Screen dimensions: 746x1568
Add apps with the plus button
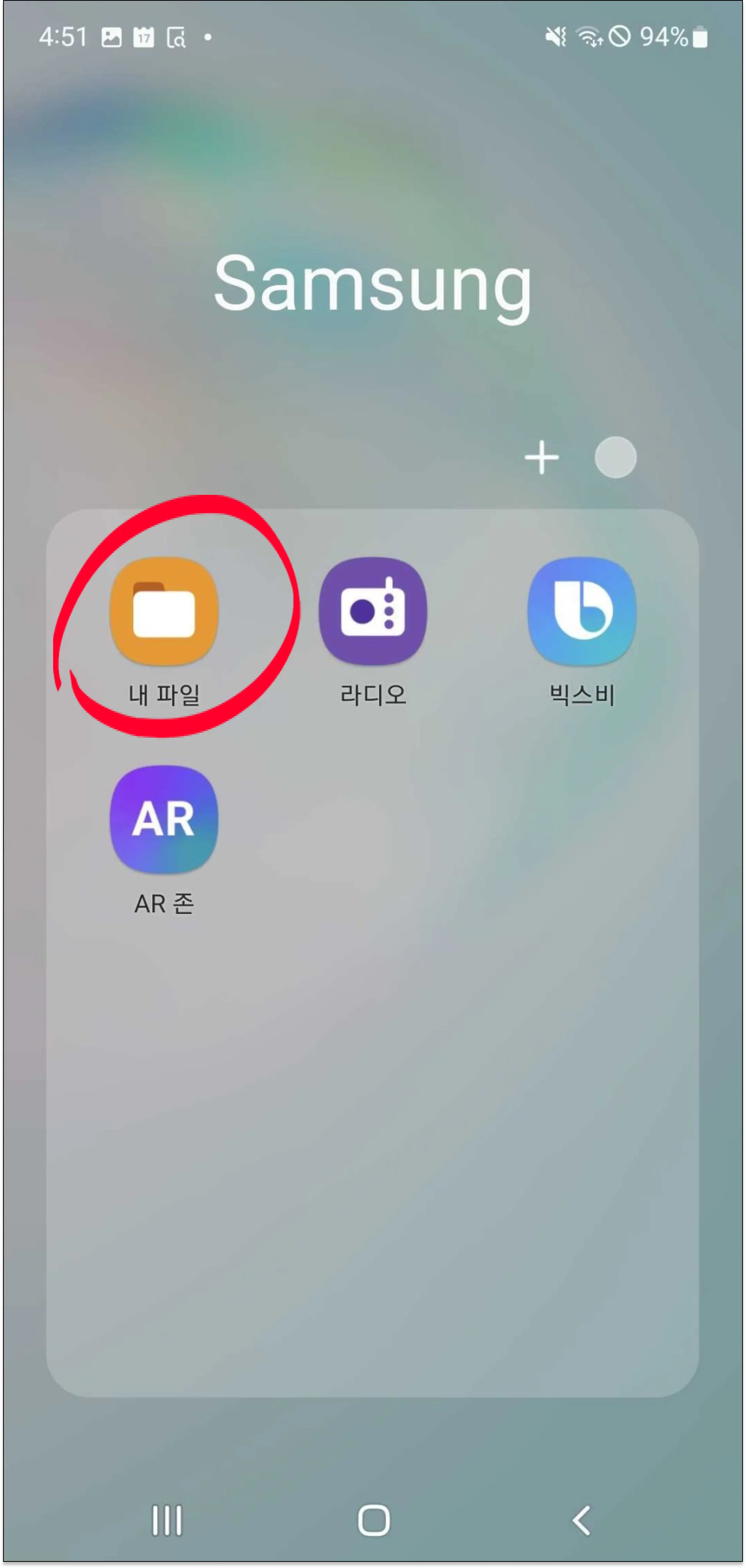[x=541, y=458]
